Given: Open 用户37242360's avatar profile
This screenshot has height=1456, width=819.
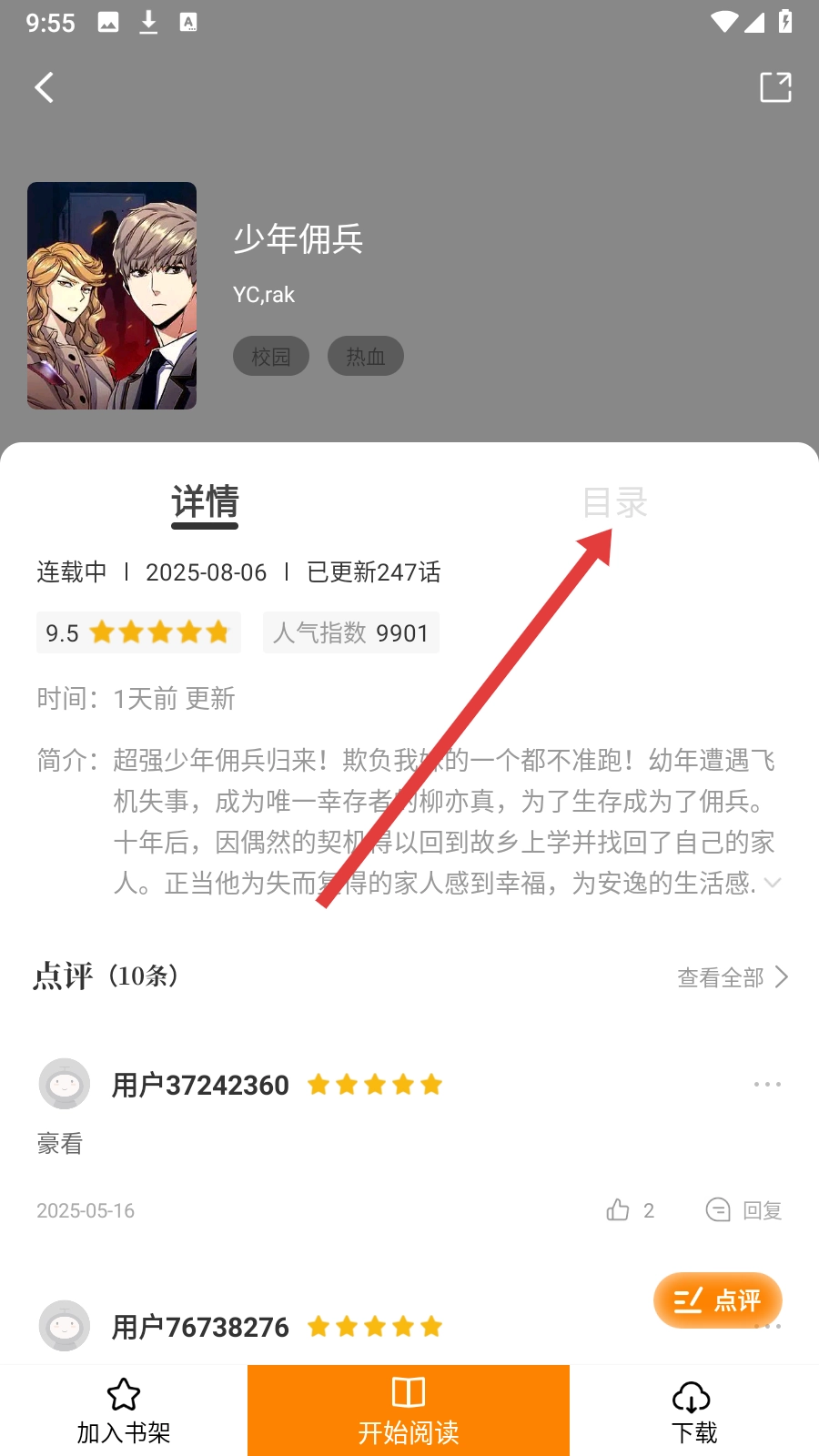Looking at the screenshot, I should coord(65,1084).
